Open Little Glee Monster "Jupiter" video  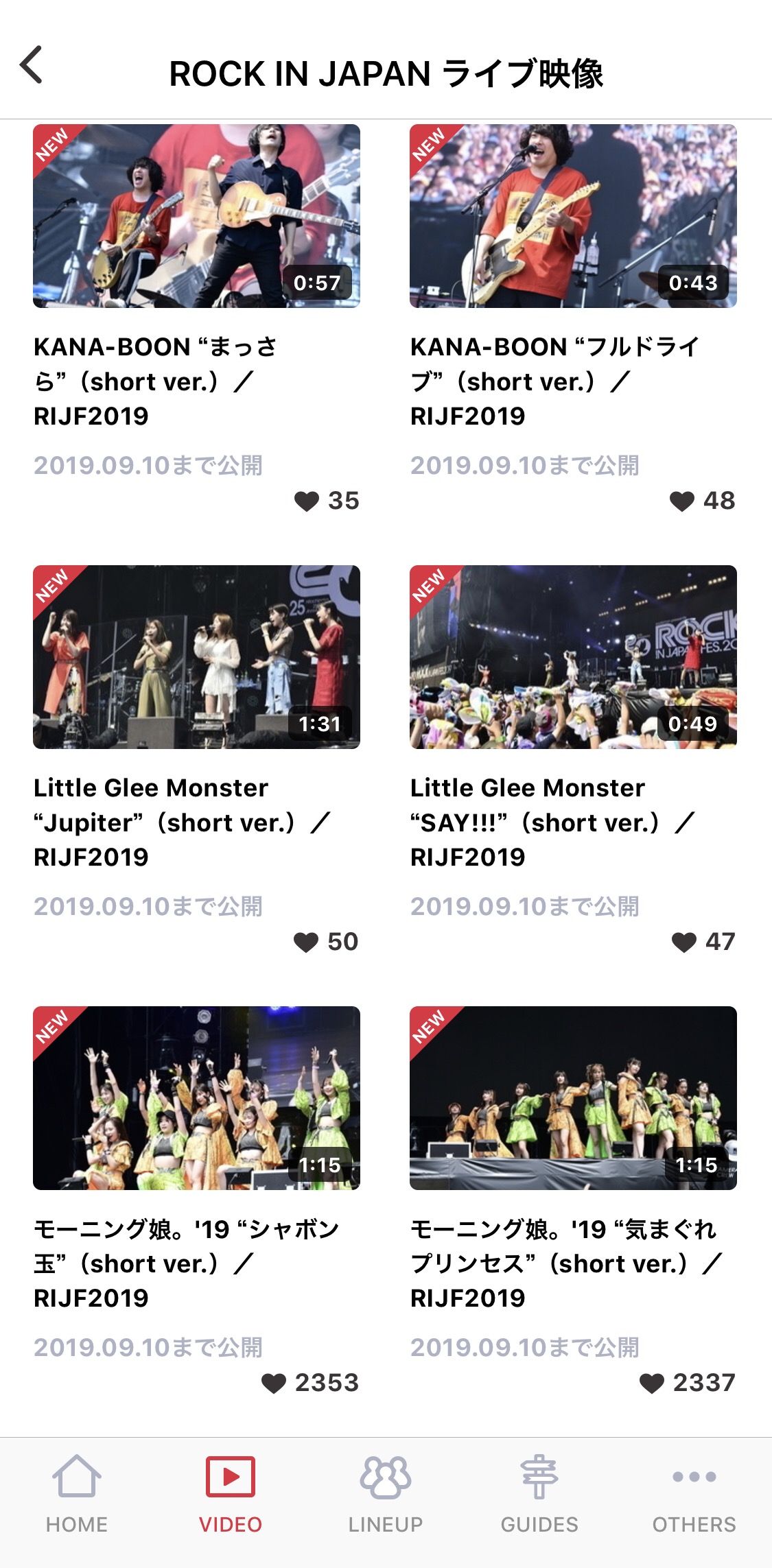tap(196, 657)
